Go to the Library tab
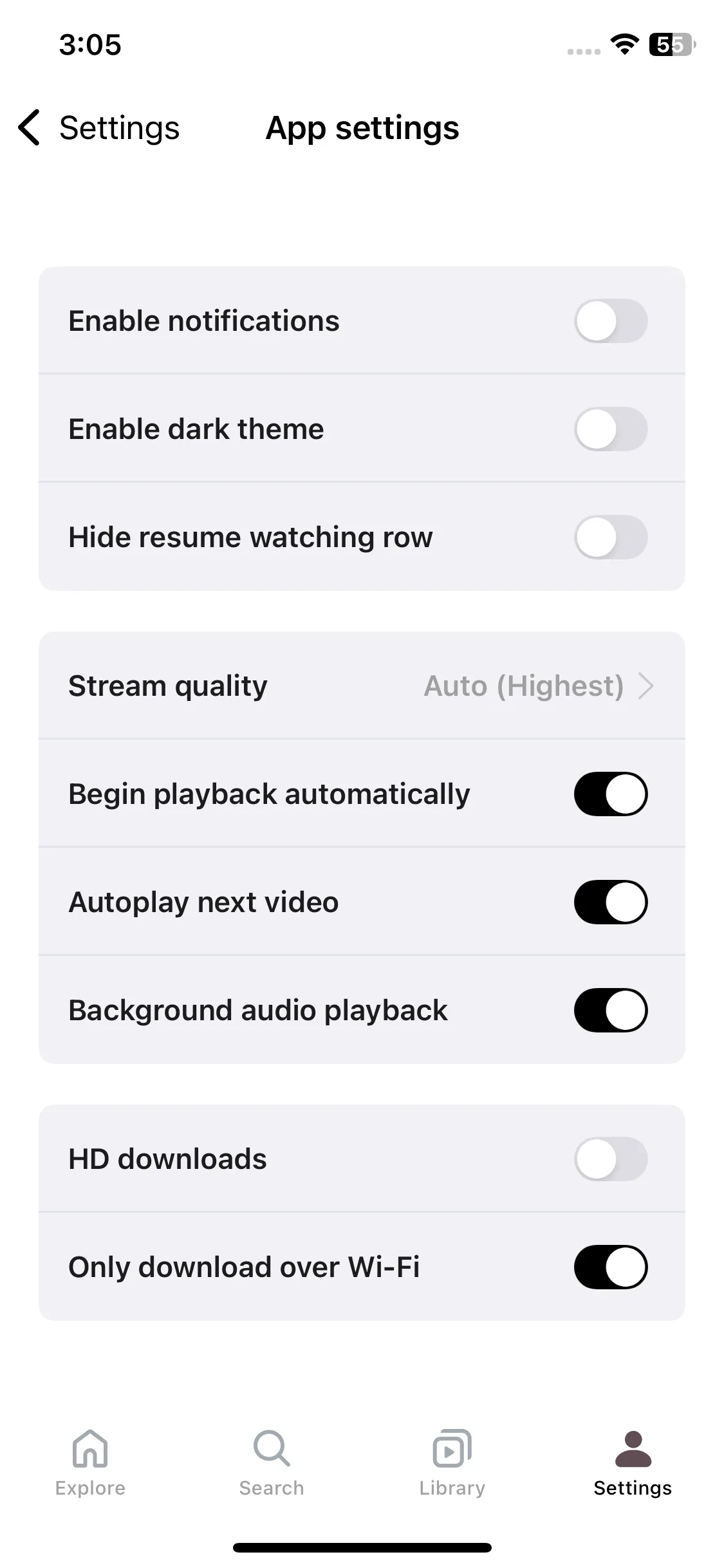Image resolution: width=724 pixels, height=1568 pixels. coord(452,1462)
